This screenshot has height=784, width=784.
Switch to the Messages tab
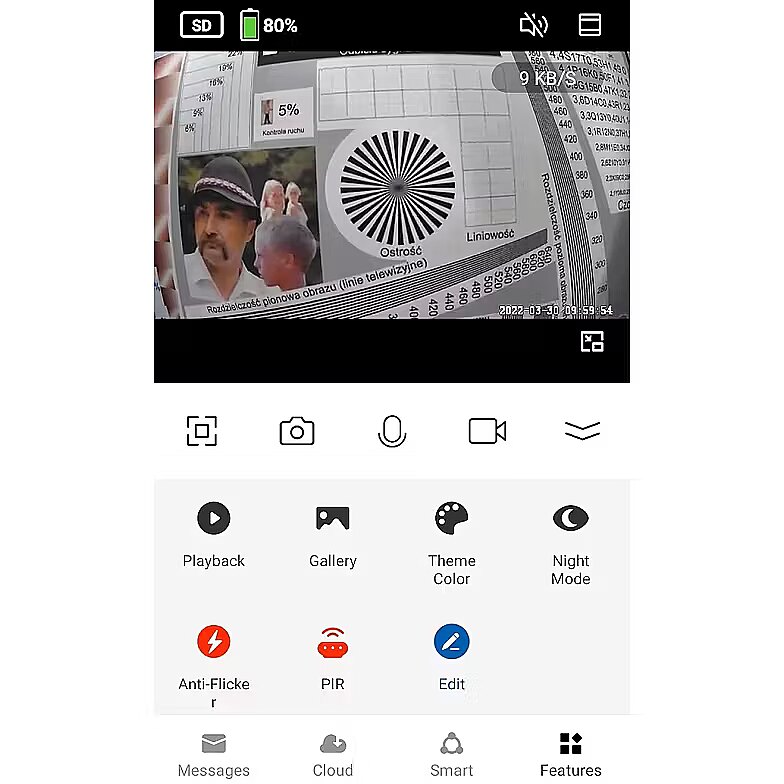(x=213, y=755)
